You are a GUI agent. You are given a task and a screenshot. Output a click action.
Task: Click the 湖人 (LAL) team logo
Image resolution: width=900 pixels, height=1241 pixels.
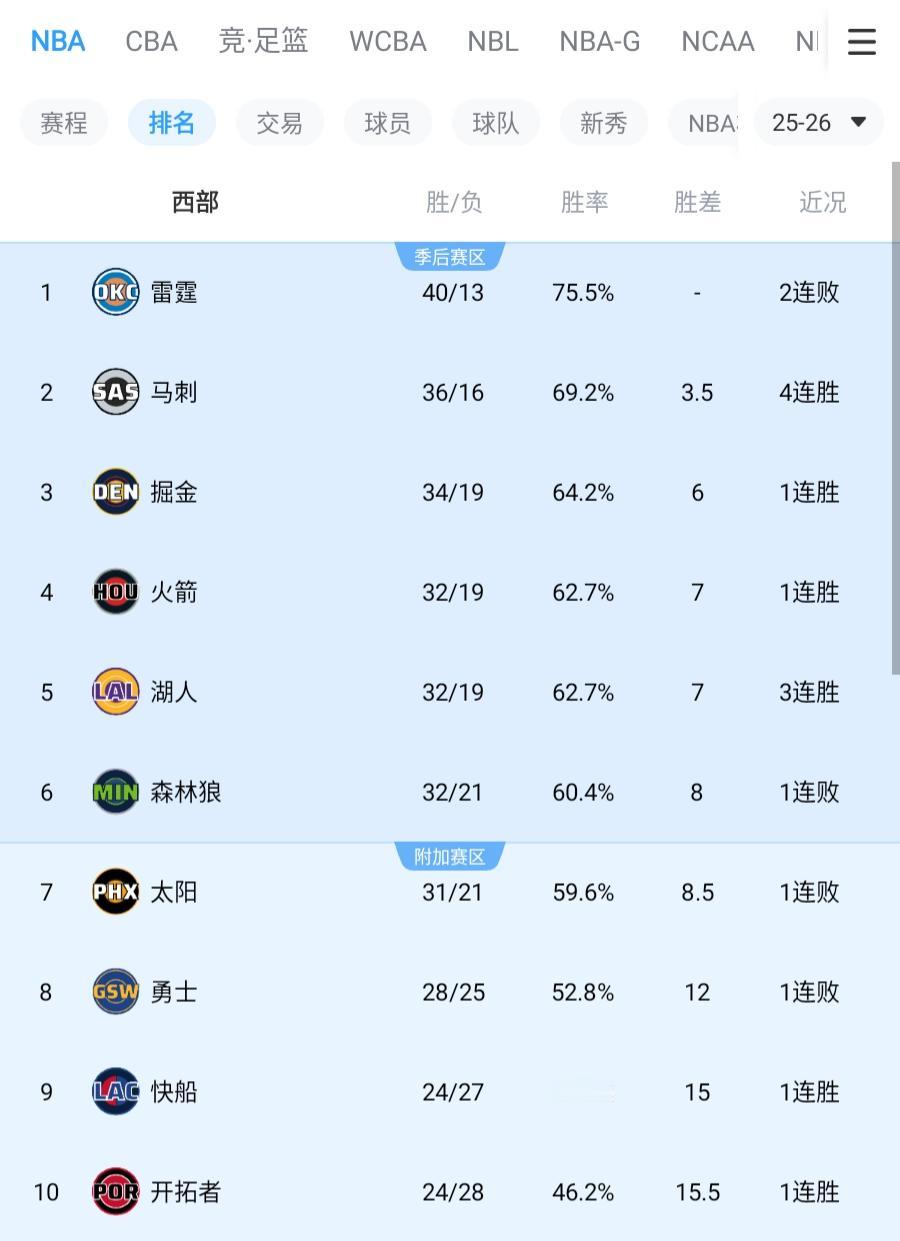click(x=114, y=692)
